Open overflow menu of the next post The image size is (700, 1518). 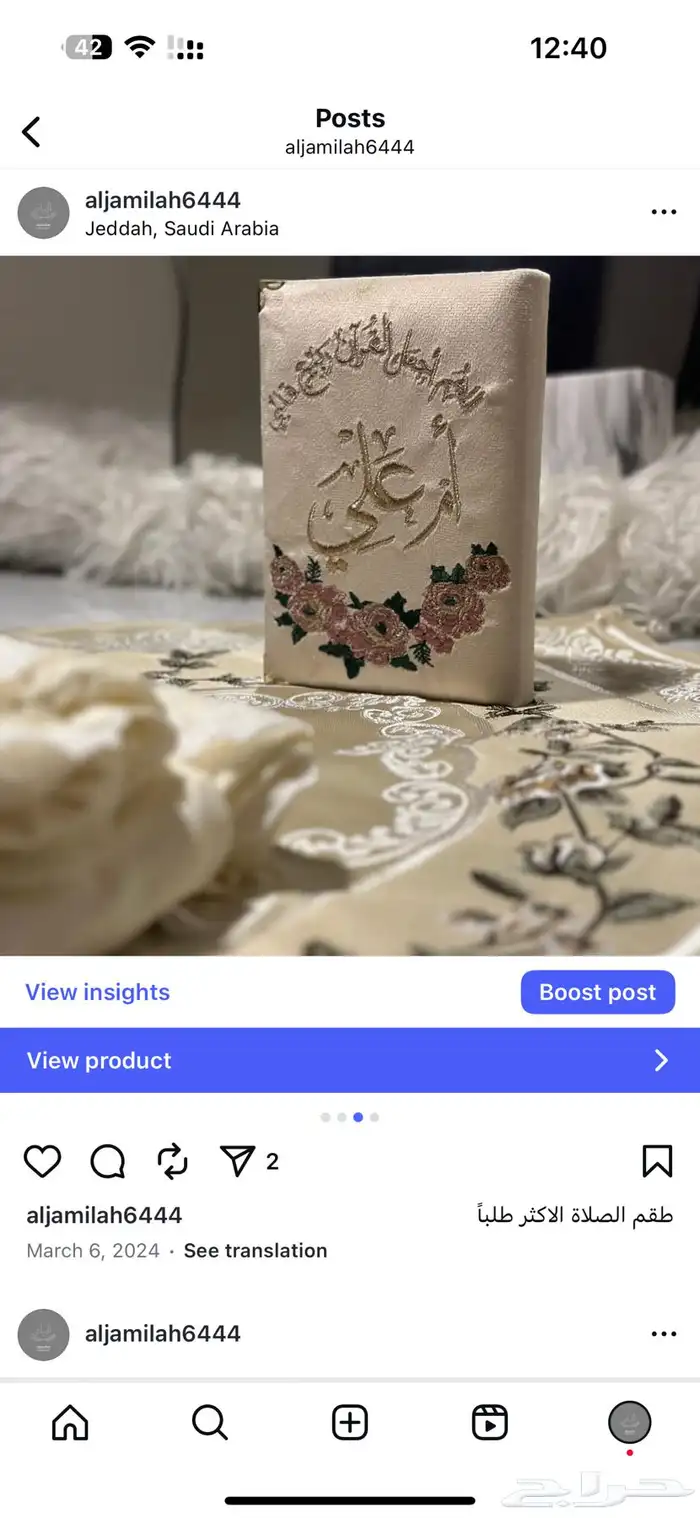[663, 1333]
